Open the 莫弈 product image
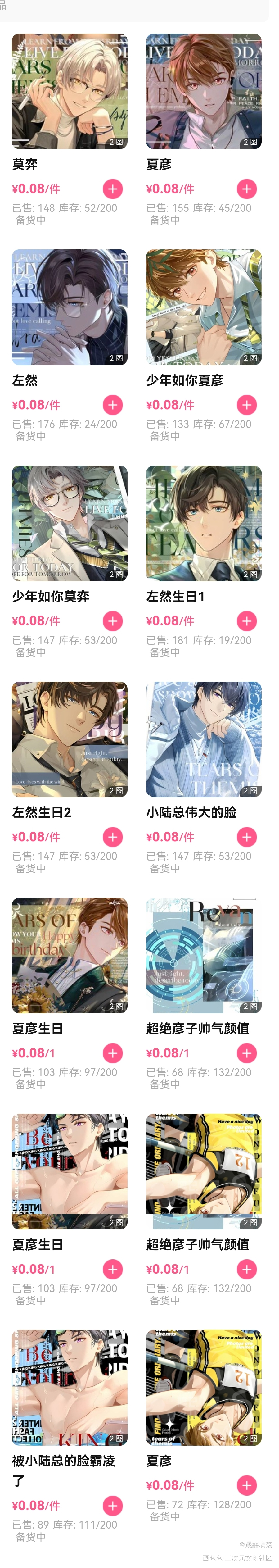The image size is (279, 1568). pyautogui.click(x=70, y=91)
